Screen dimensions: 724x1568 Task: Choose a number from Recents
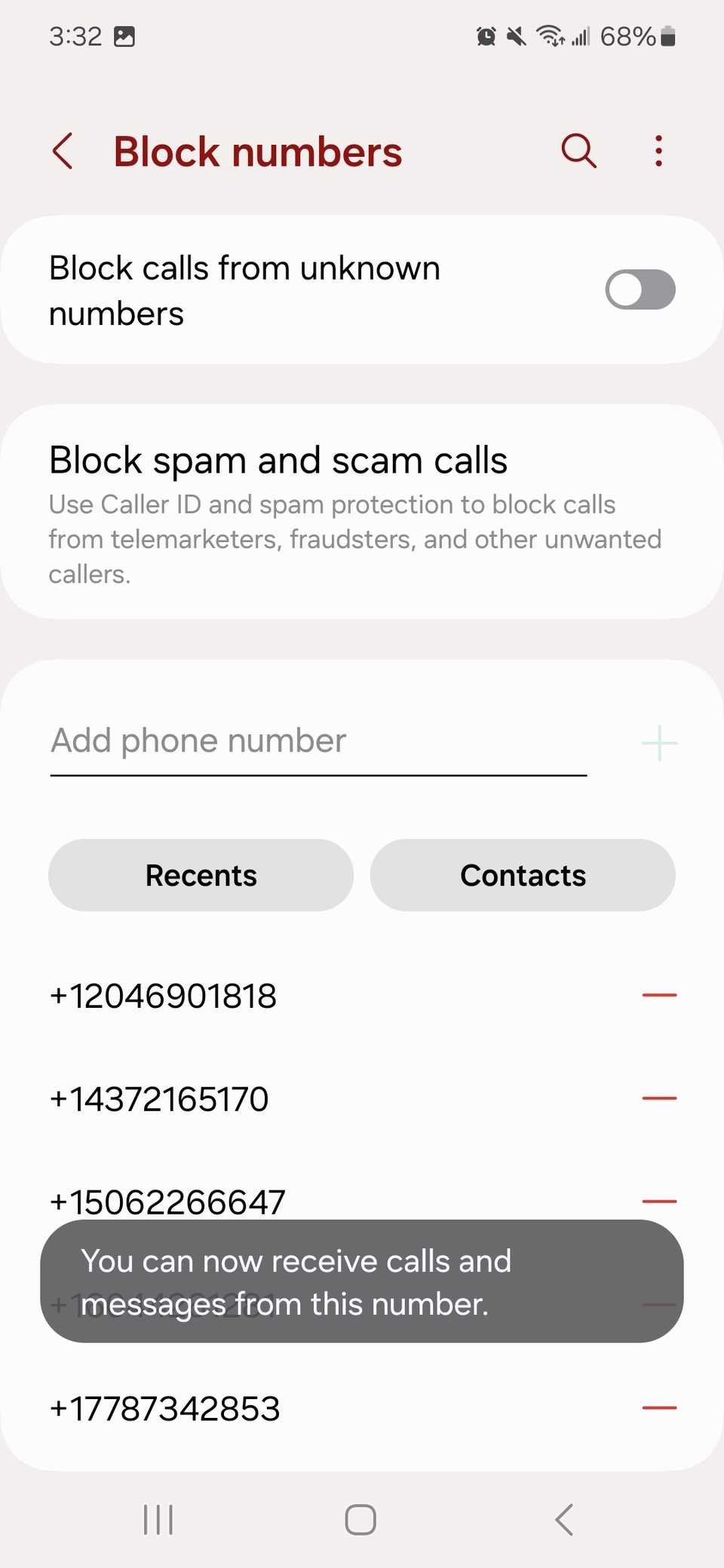coord(201,875)
